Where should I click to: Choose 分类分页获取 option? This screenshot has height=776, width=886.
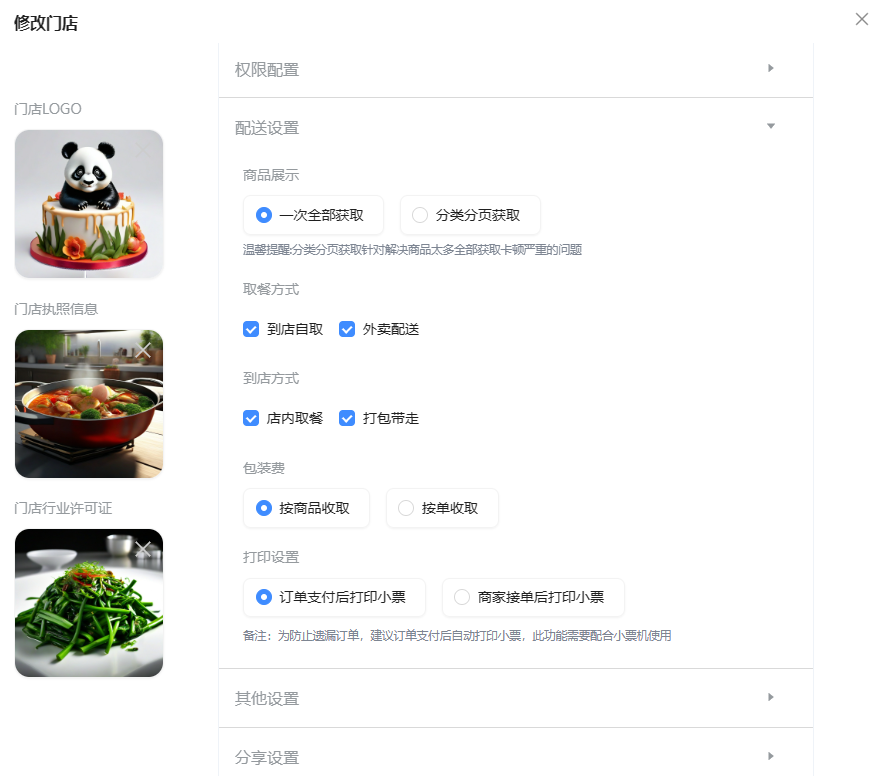tap(420, 215)
